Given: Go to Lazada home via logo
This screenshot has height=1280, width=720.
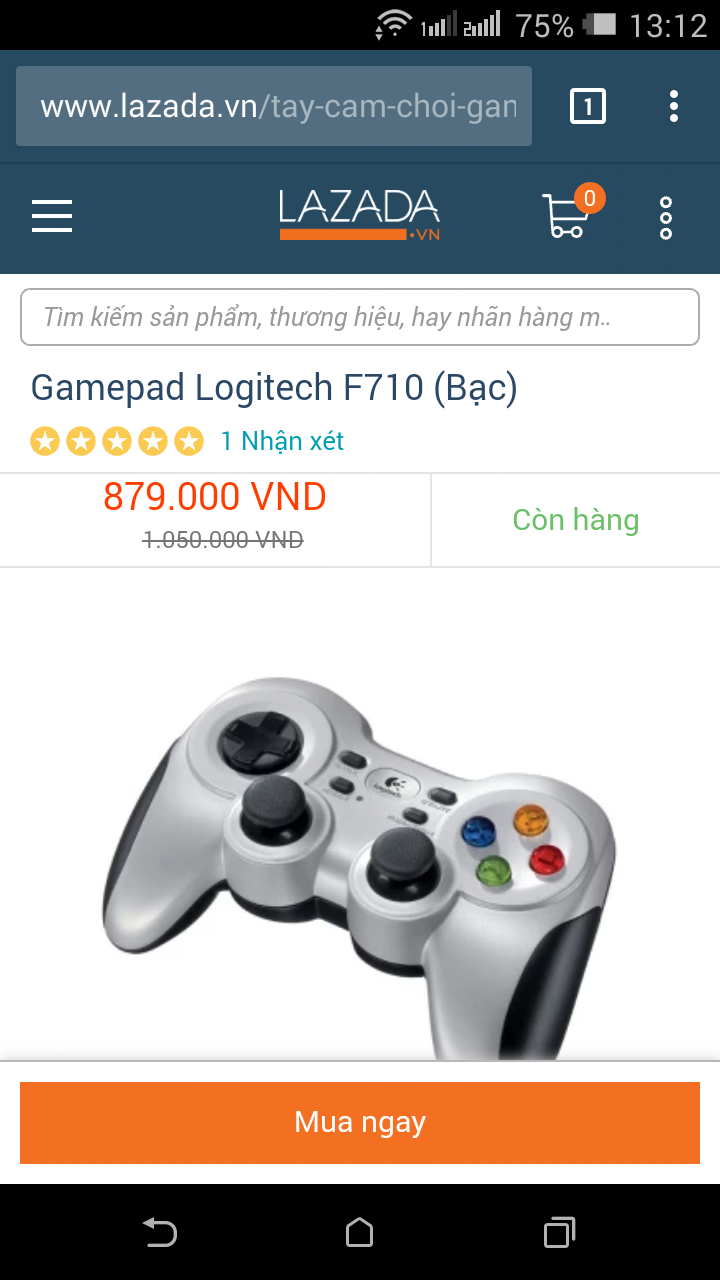Looking at the screenshot, I should [359, 215].
